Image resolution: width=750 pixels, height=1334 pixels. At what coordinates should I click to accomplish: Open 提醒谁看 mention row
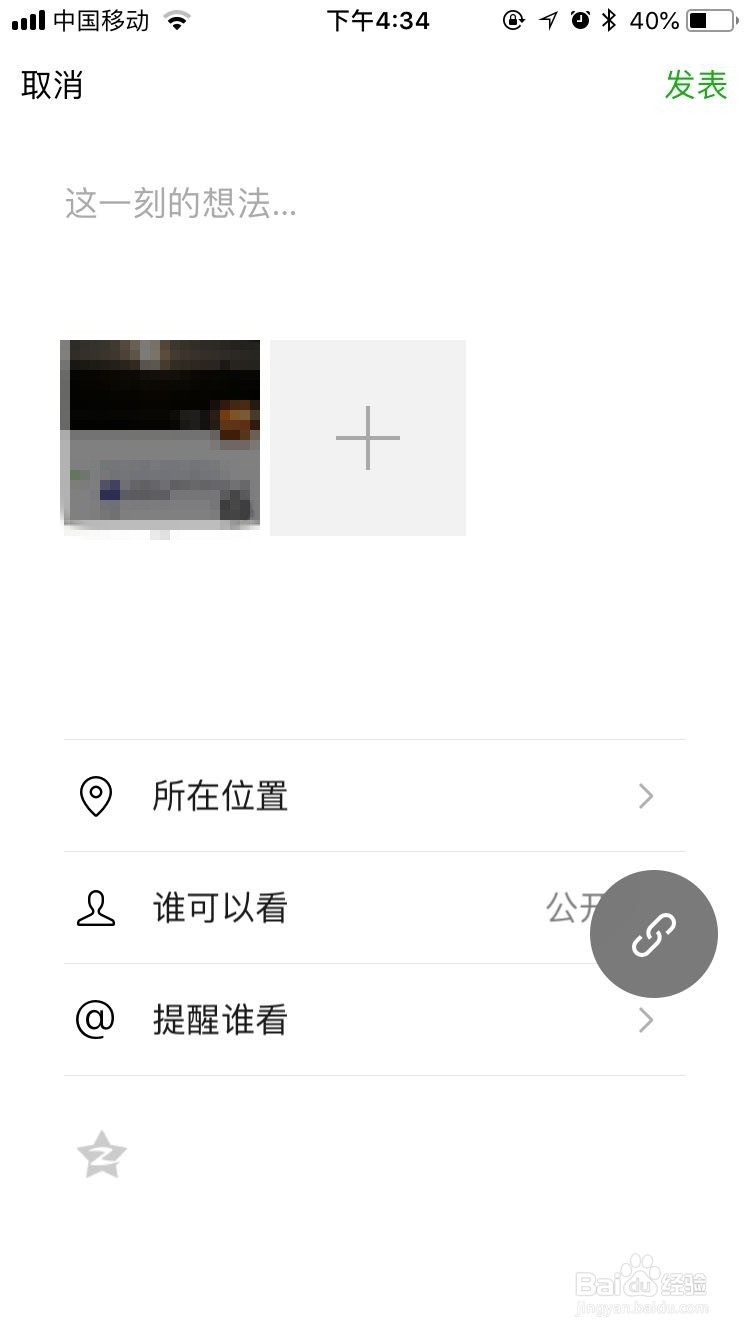[375, 1020]
